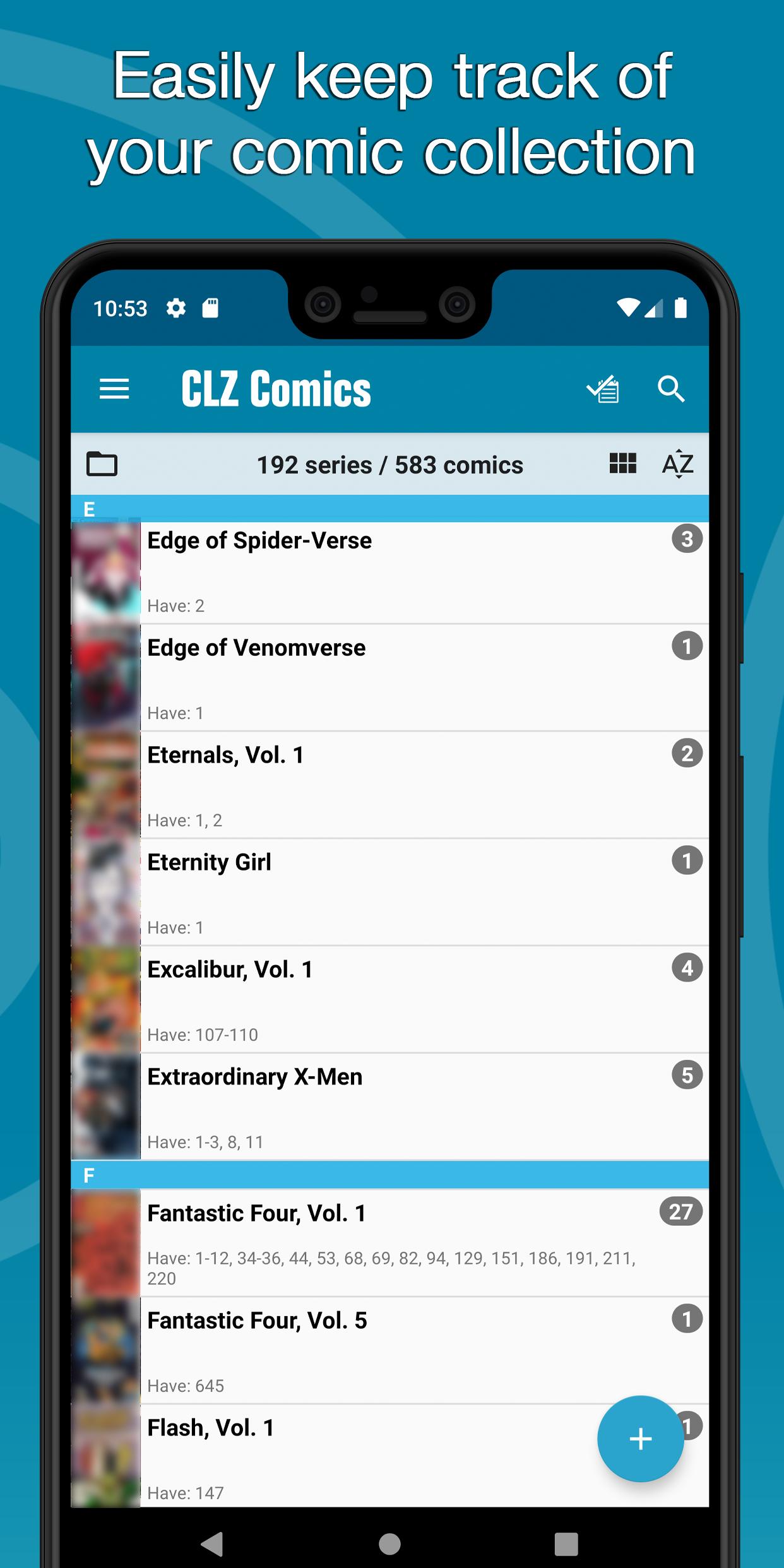This screenshot has width=784, height=1568.
Task: Open the navigation drawer menu
Action: (x=114, y=389)
